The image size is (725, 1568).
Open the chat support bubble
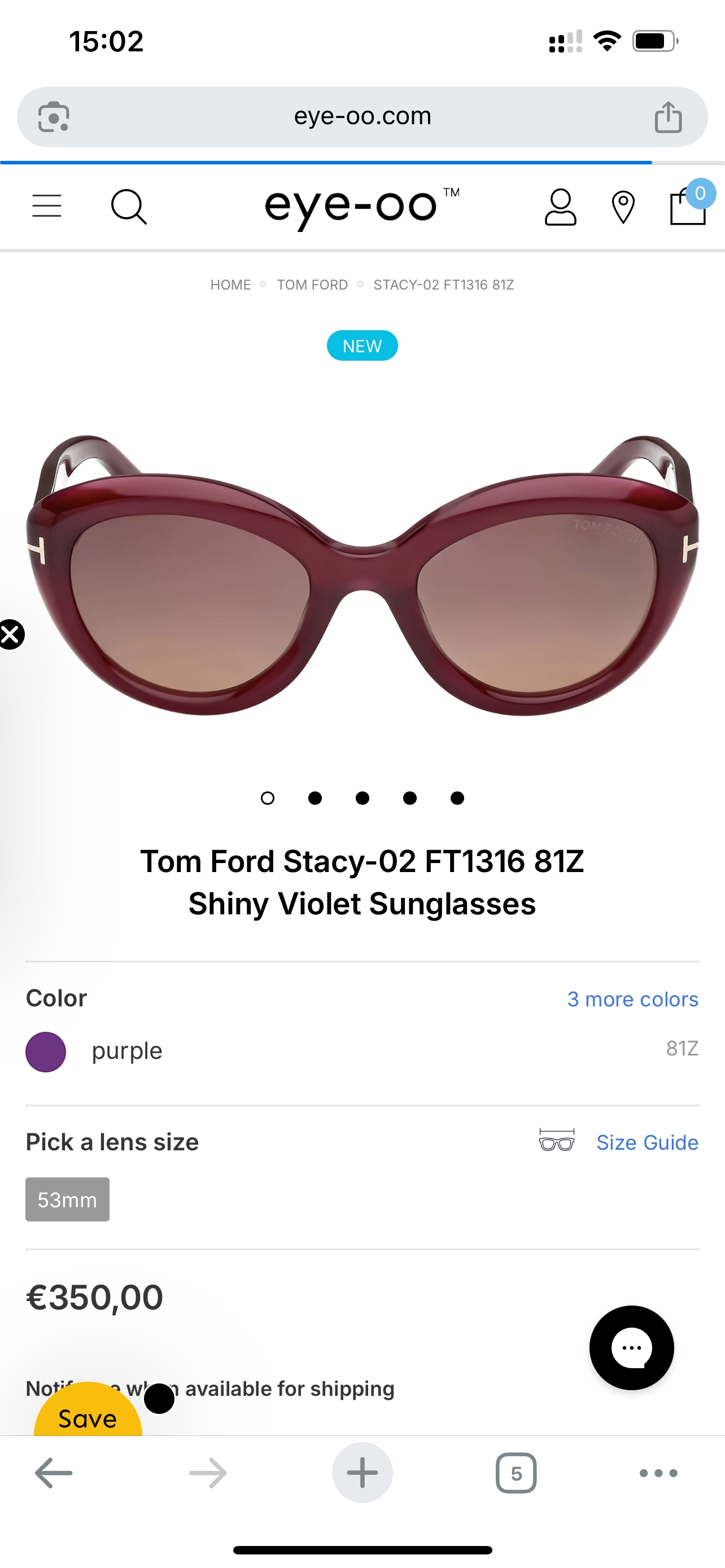point(631,1348)
